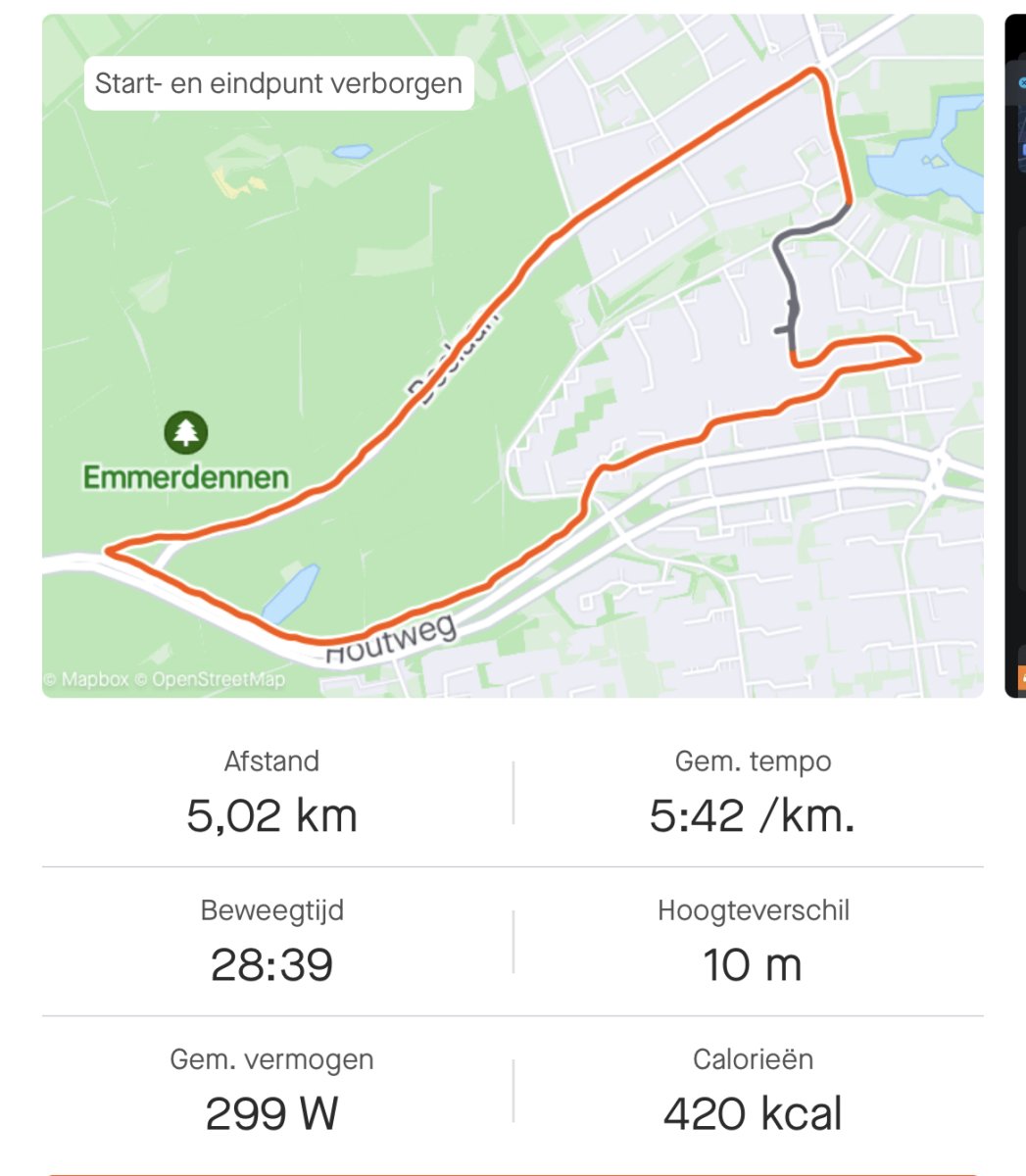Open the next media tile beside the map
The width and height of the screenshot is (1026, 1176).
(1015, 355)
